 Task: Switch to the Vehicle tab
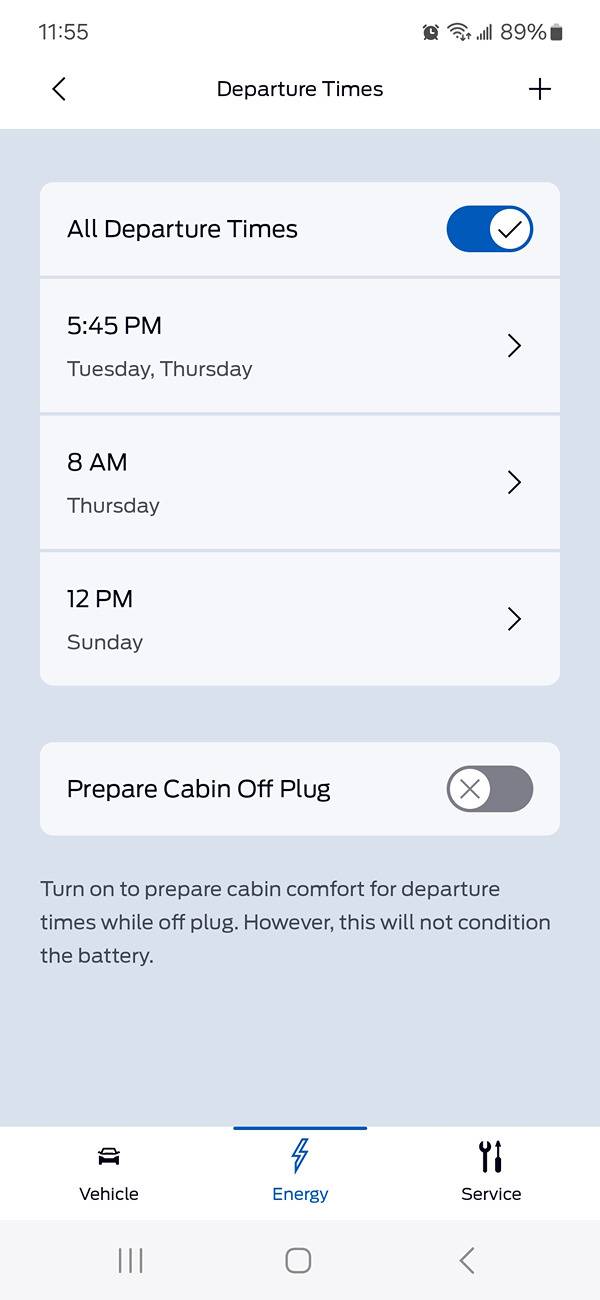pyautogui.click(x=109, y=1173)
